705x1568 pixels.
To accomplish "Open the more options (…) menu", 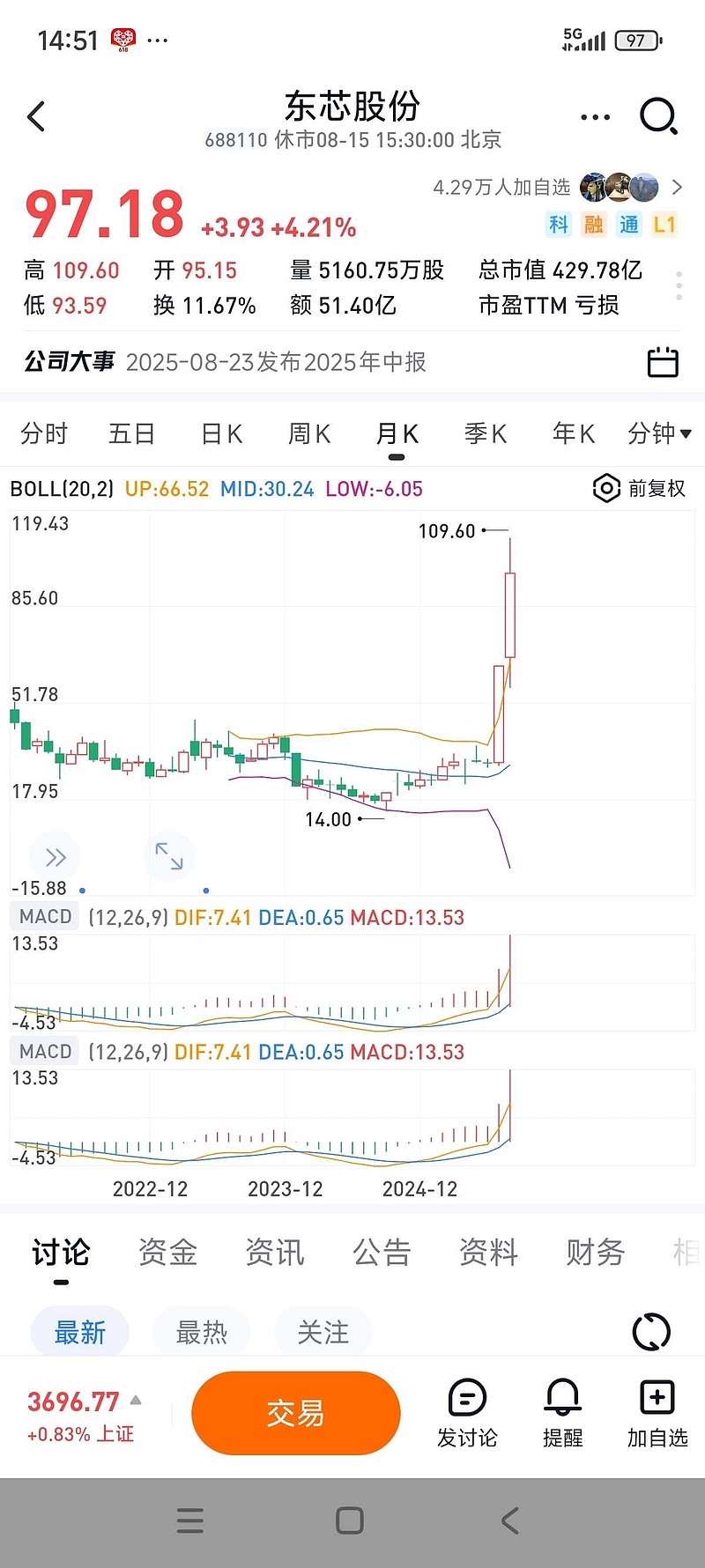I will coord(595,115).
